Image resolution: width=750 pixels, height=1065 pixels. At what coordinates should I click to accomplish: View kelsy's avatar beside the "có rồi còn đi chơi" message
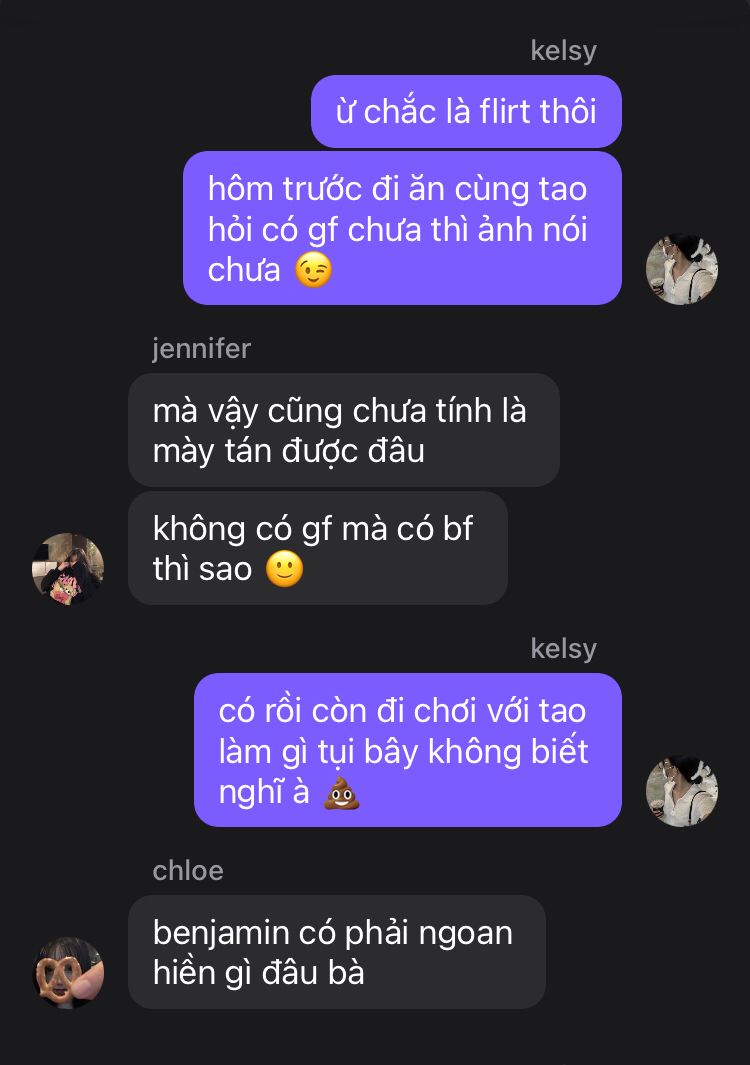pyautogui.click(x=682, y=791)
